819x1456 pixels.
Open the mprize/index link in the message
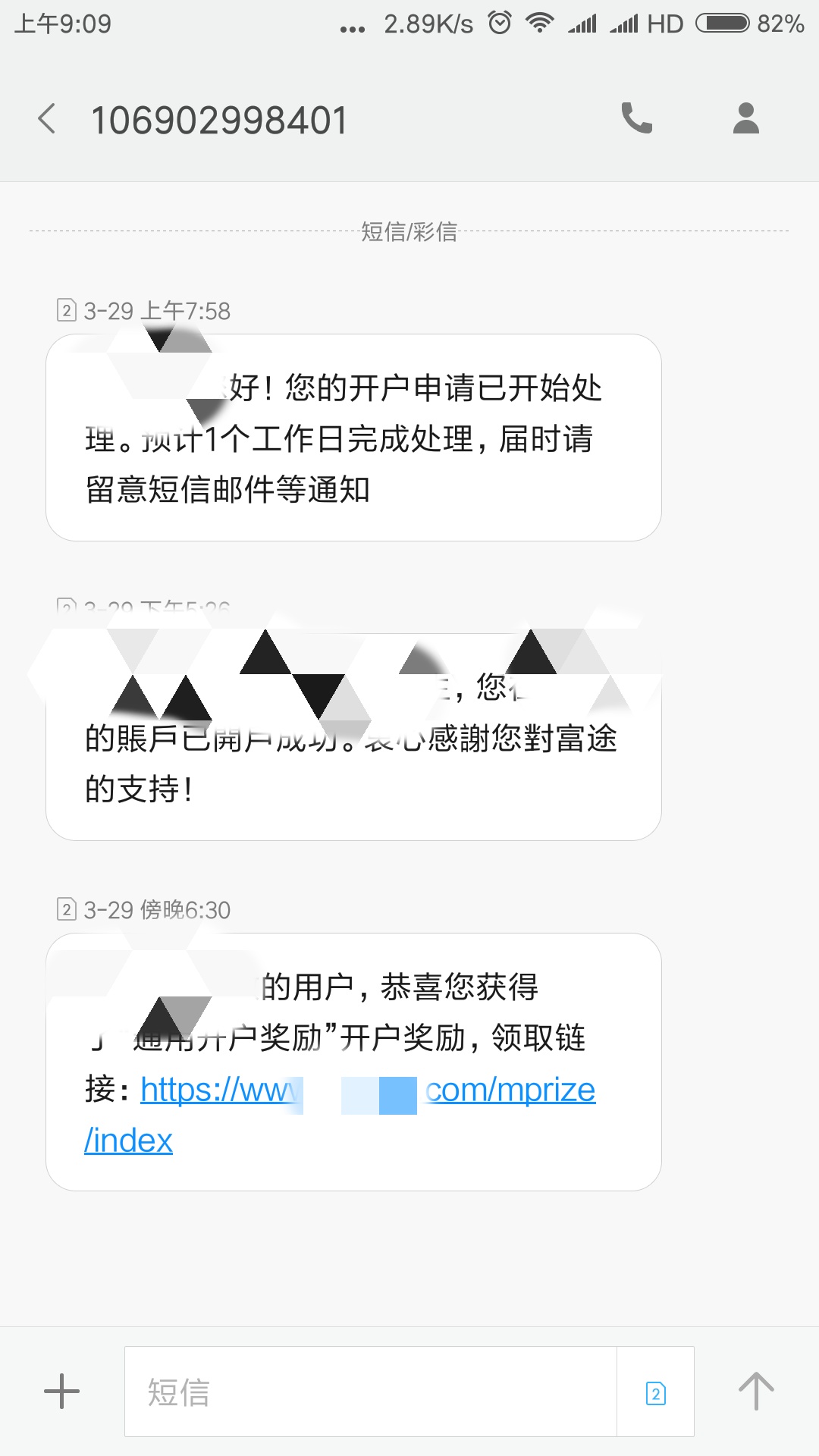510,1090
